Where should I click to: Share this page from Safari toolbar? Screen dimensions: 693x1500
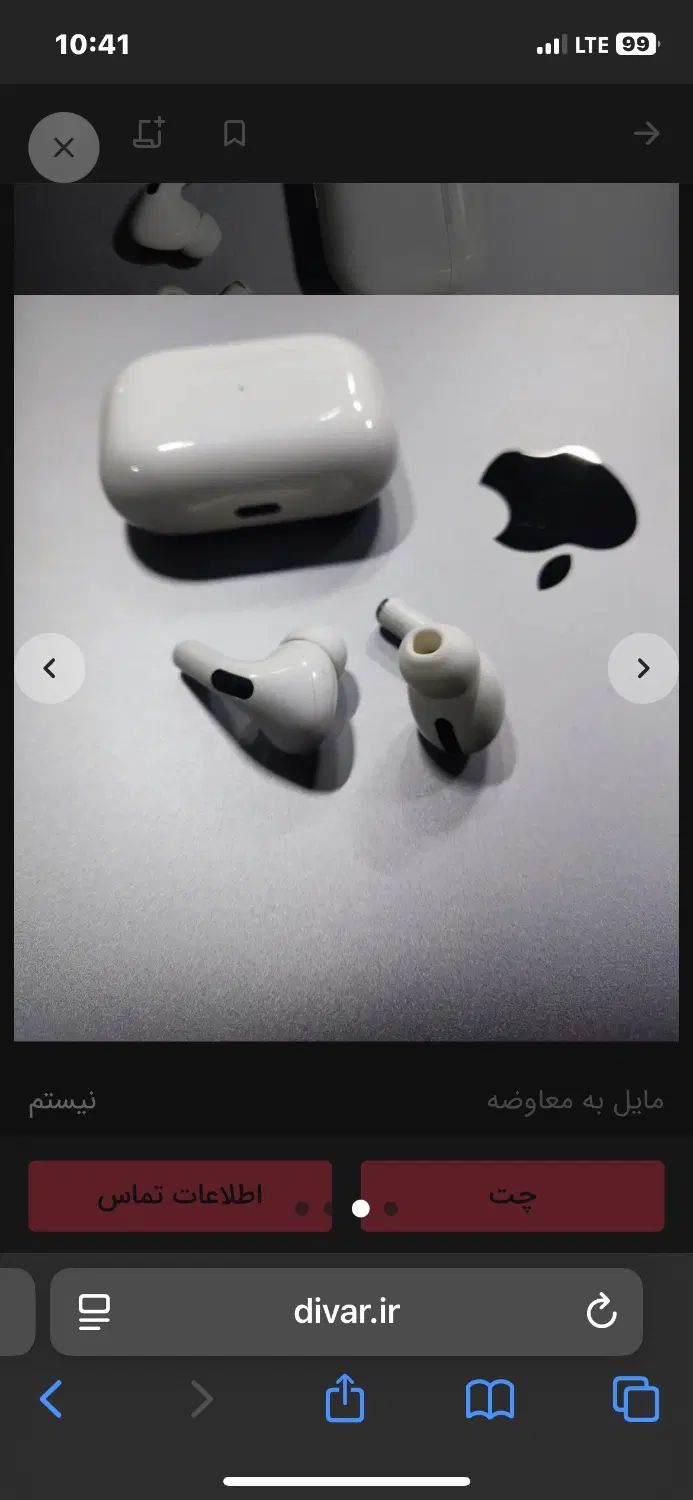click(345, 1398)
